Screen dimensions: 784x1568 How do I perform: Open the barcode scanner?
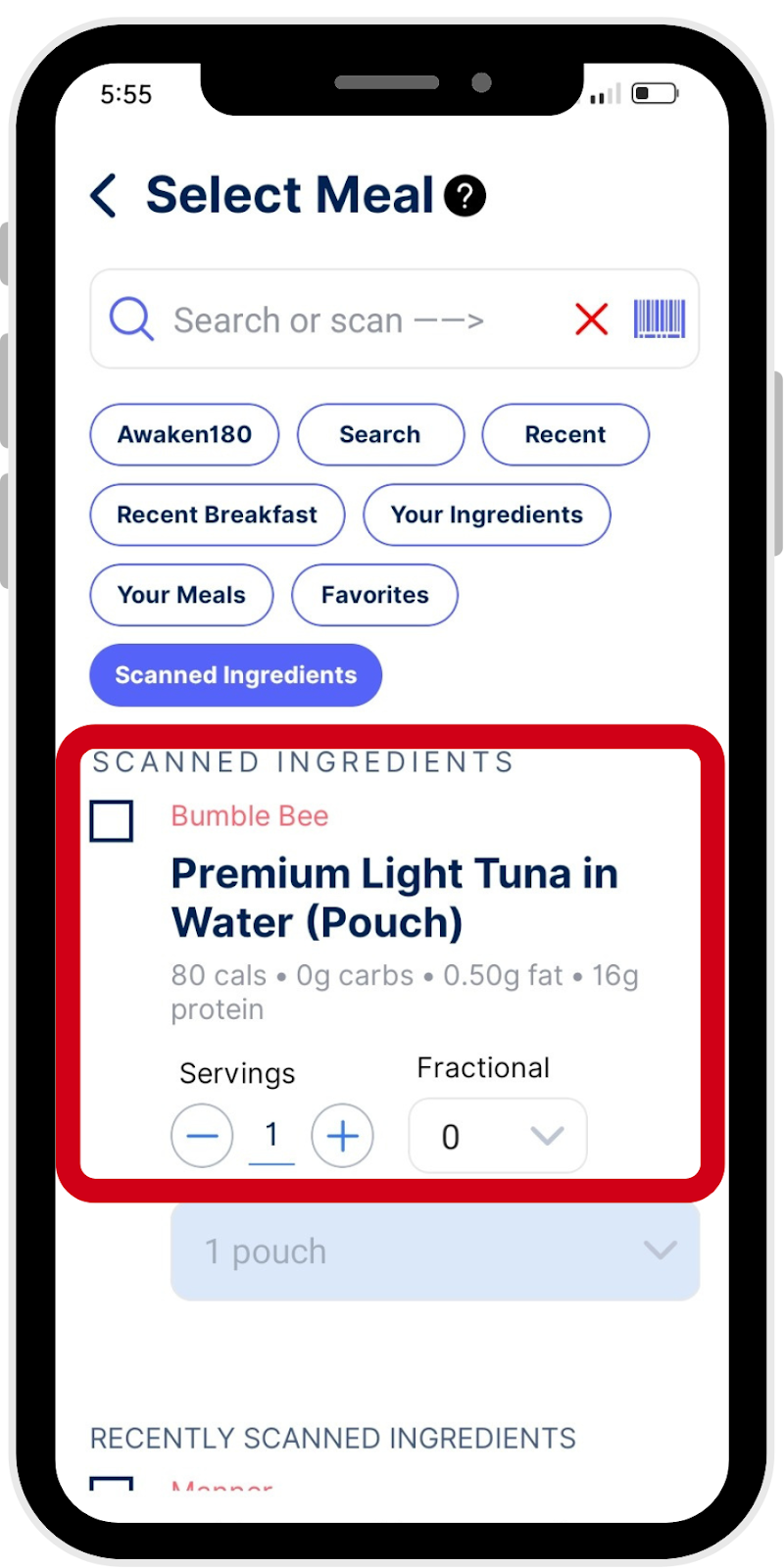tap(659, 319)
